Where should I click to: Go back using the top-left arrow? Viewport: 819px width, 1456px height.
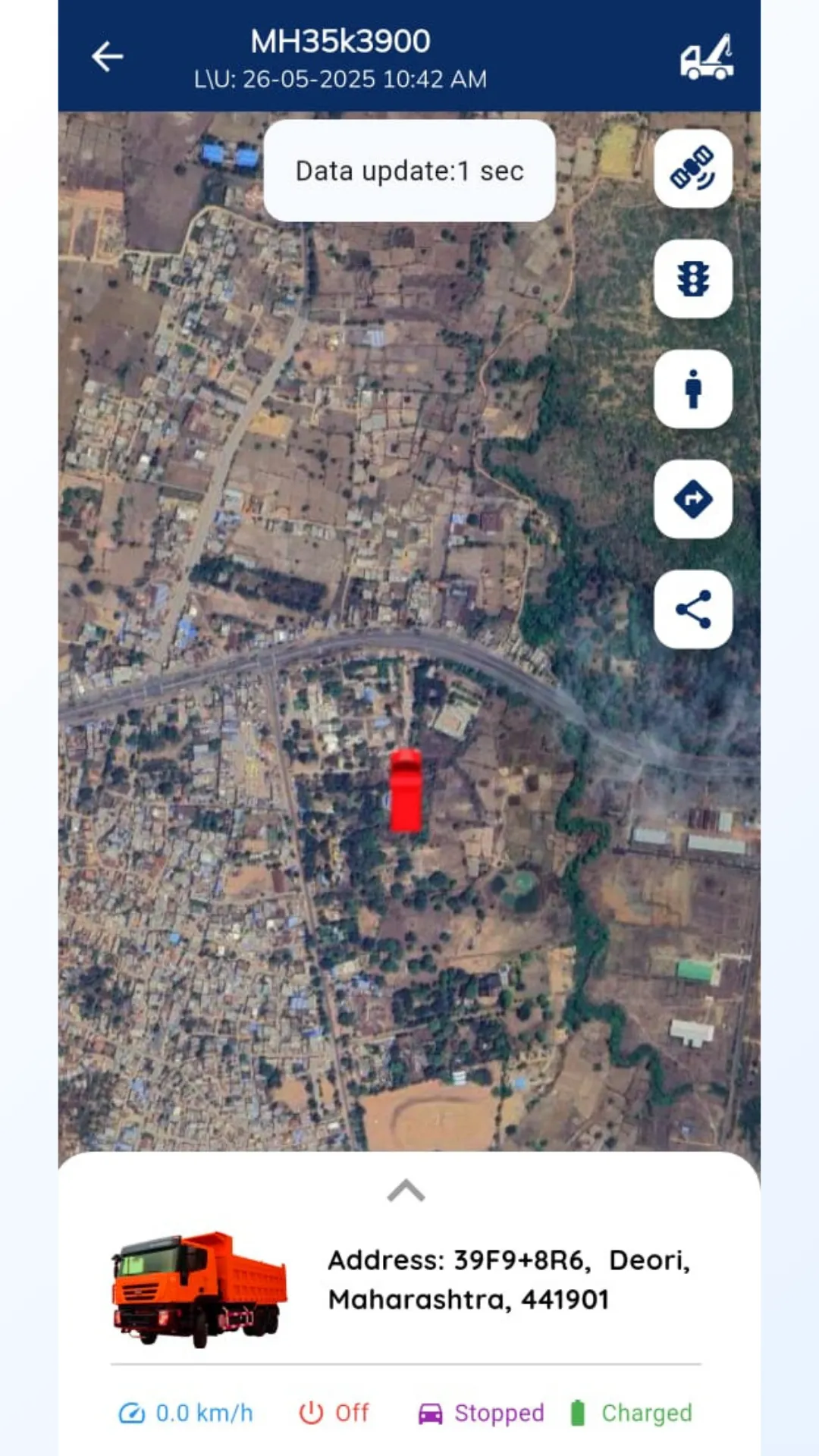(x=107, y=57)
